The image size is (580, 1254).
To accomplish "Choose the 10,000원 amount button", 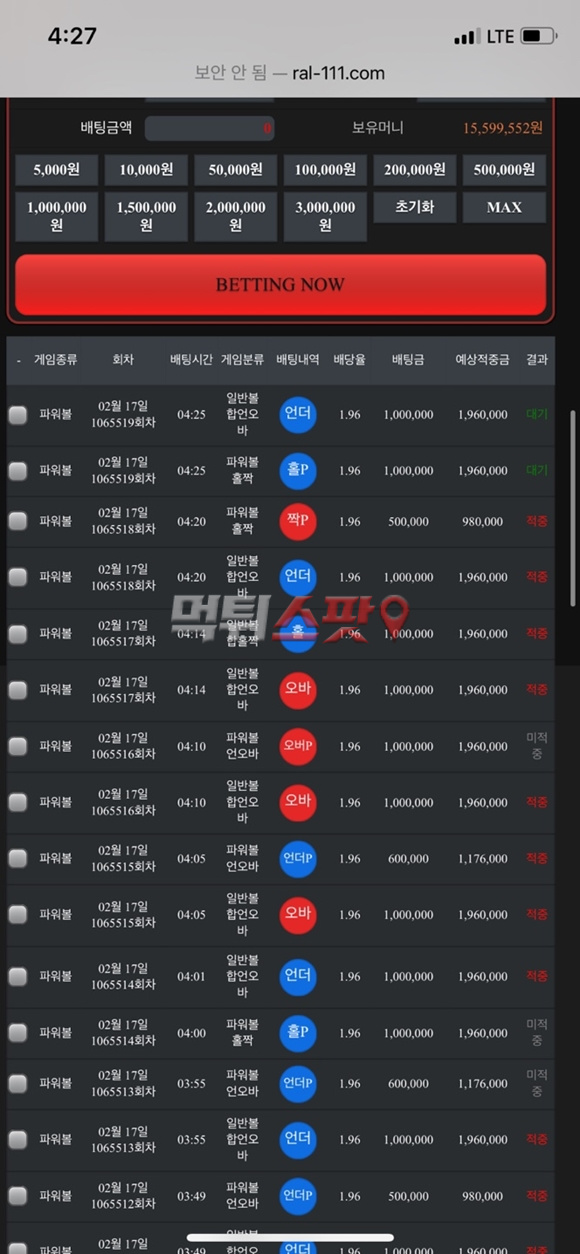I will point(146,170).
